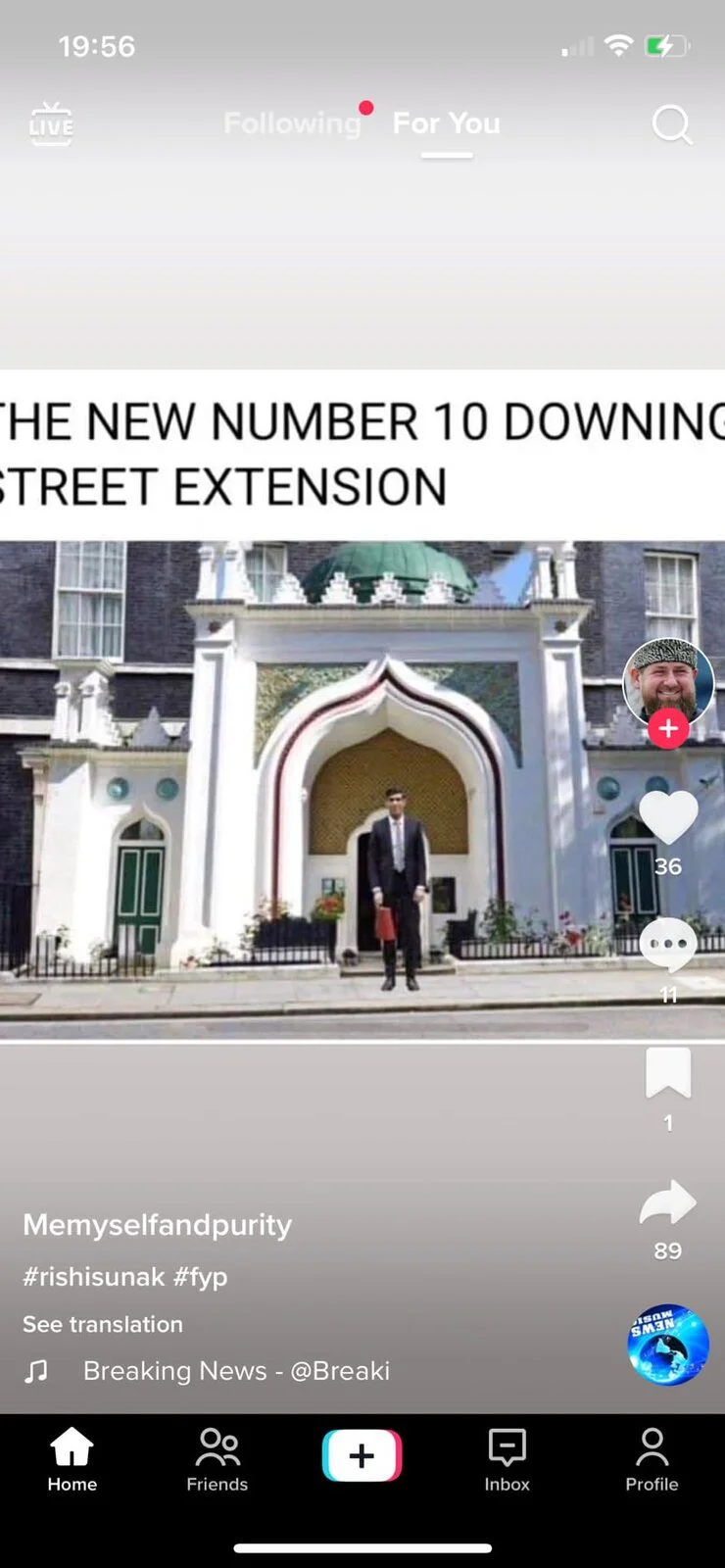Go to the Friends tab
The image size is (725, 1568).
click(x=217, y=1458)
